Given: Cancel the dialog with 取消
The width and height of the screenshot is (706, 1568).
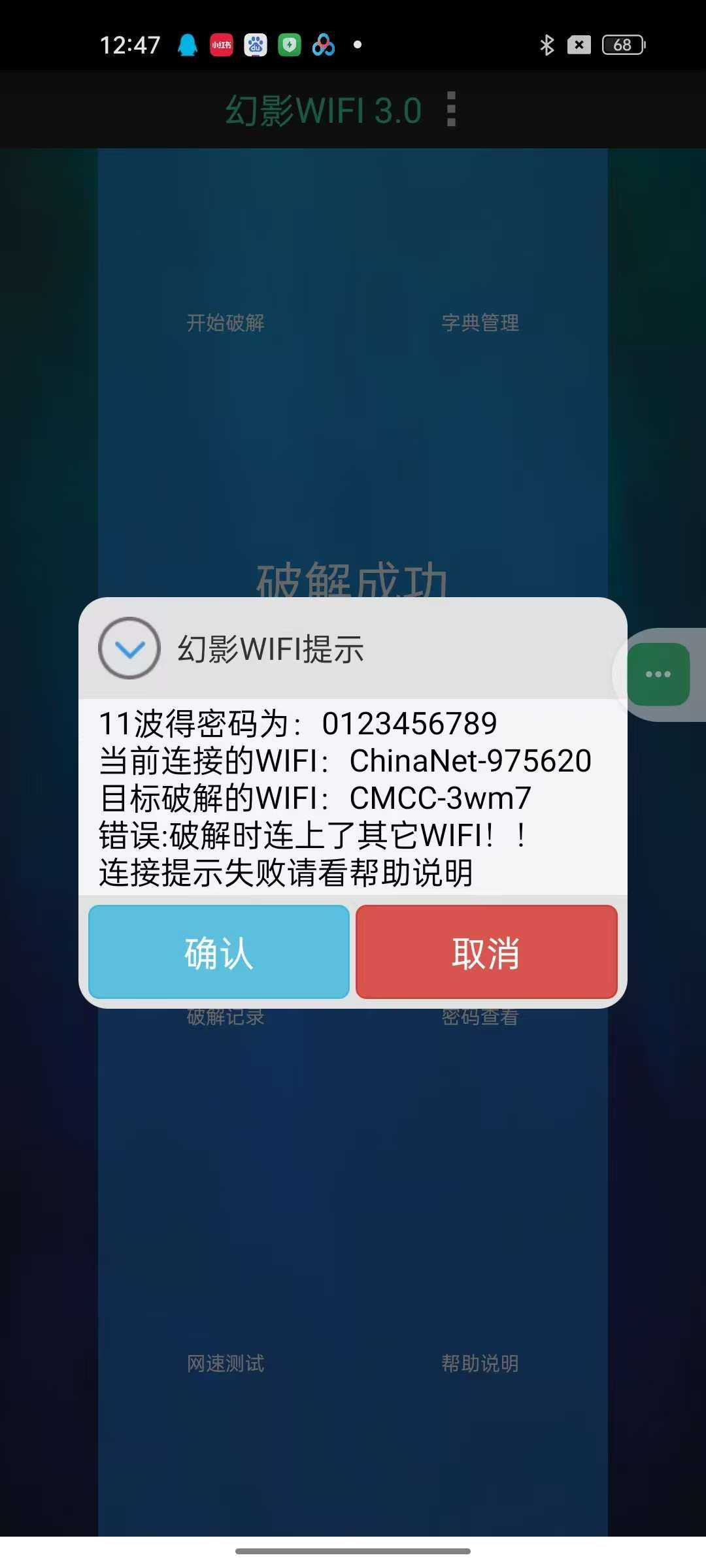Looking at the screenshot, I should click(486, 952).
